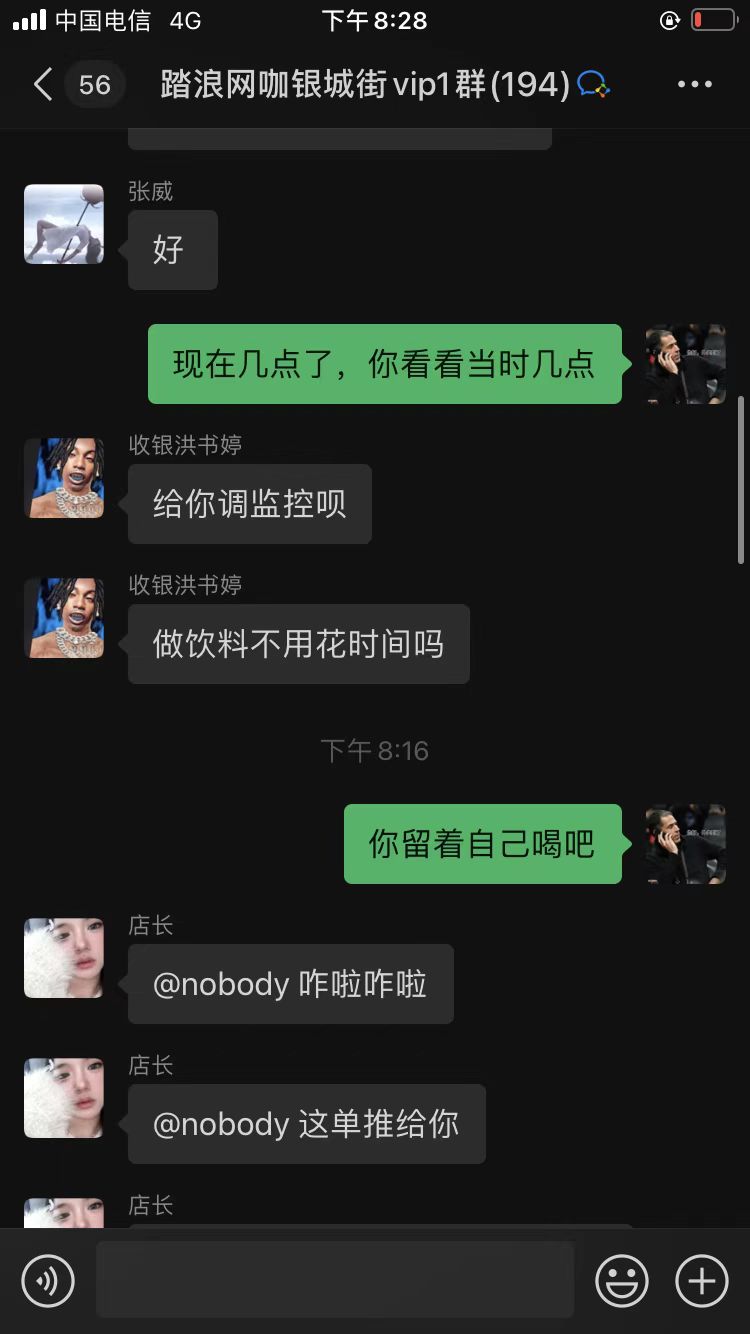Open 张威's profile avatar
Screen dimensions: 750x1334
[x=64, y=224]
